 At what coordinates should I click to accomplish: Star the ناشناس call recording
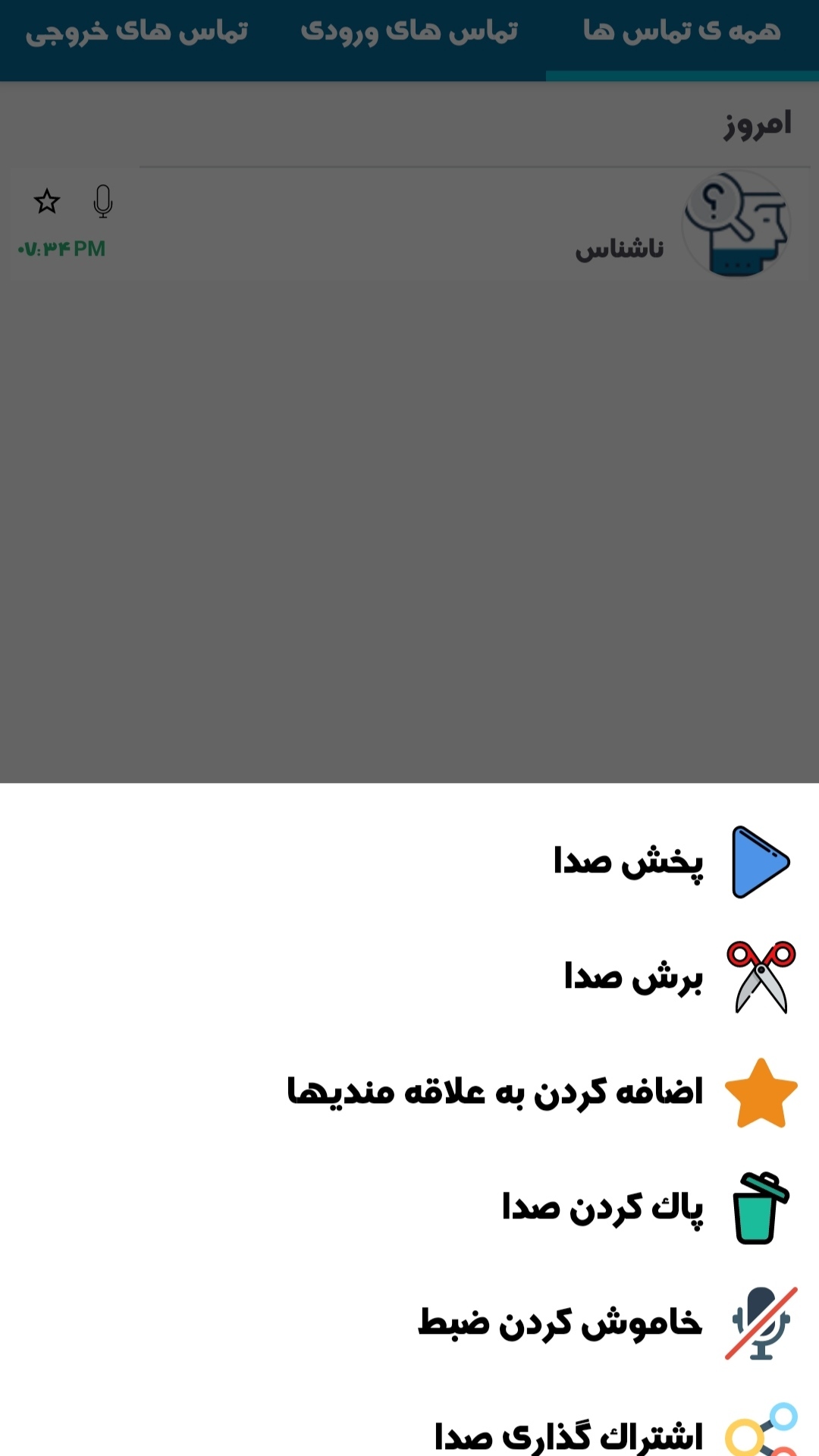pyautogui.click(x=47, y=202)
